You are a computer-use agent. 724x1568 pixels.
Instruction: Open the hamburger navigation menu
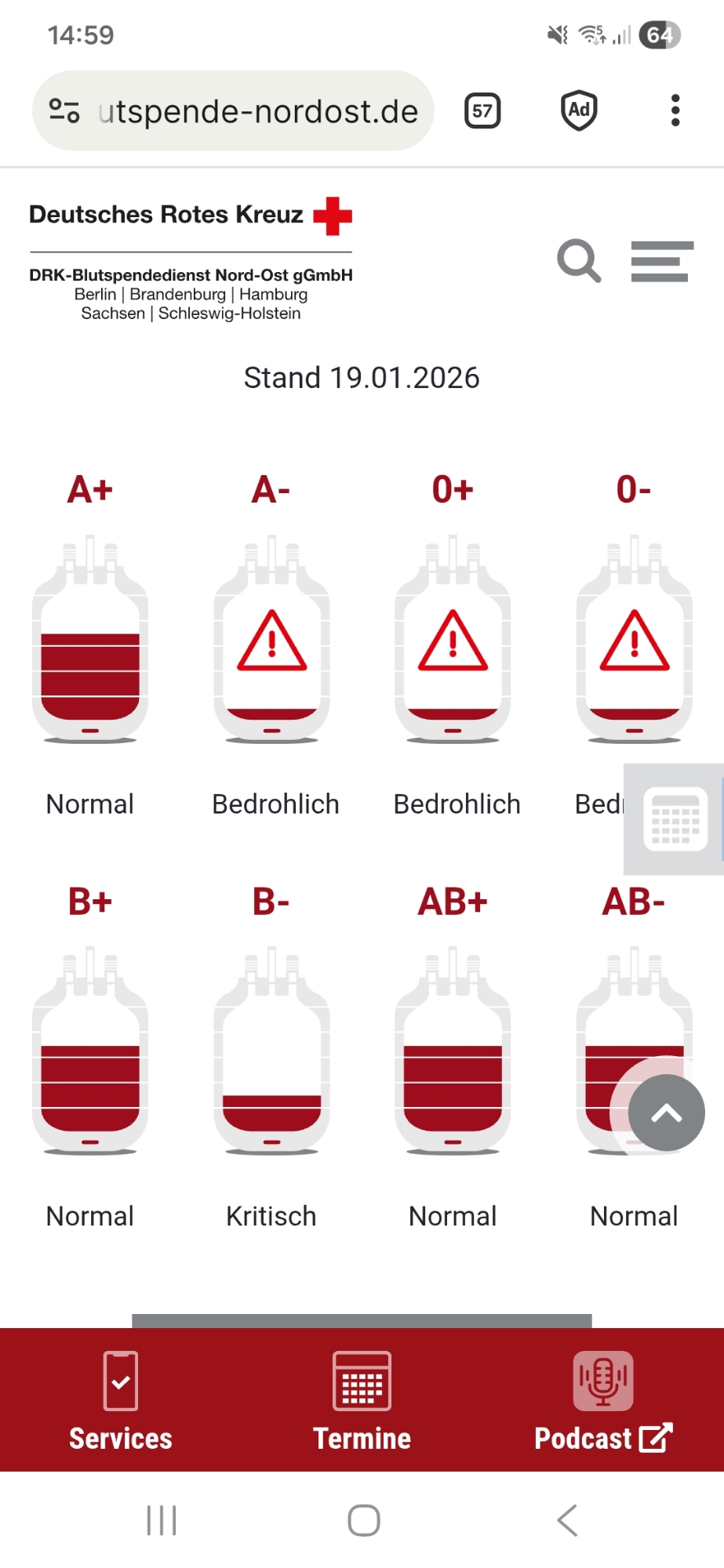click(x=662, y=261)
